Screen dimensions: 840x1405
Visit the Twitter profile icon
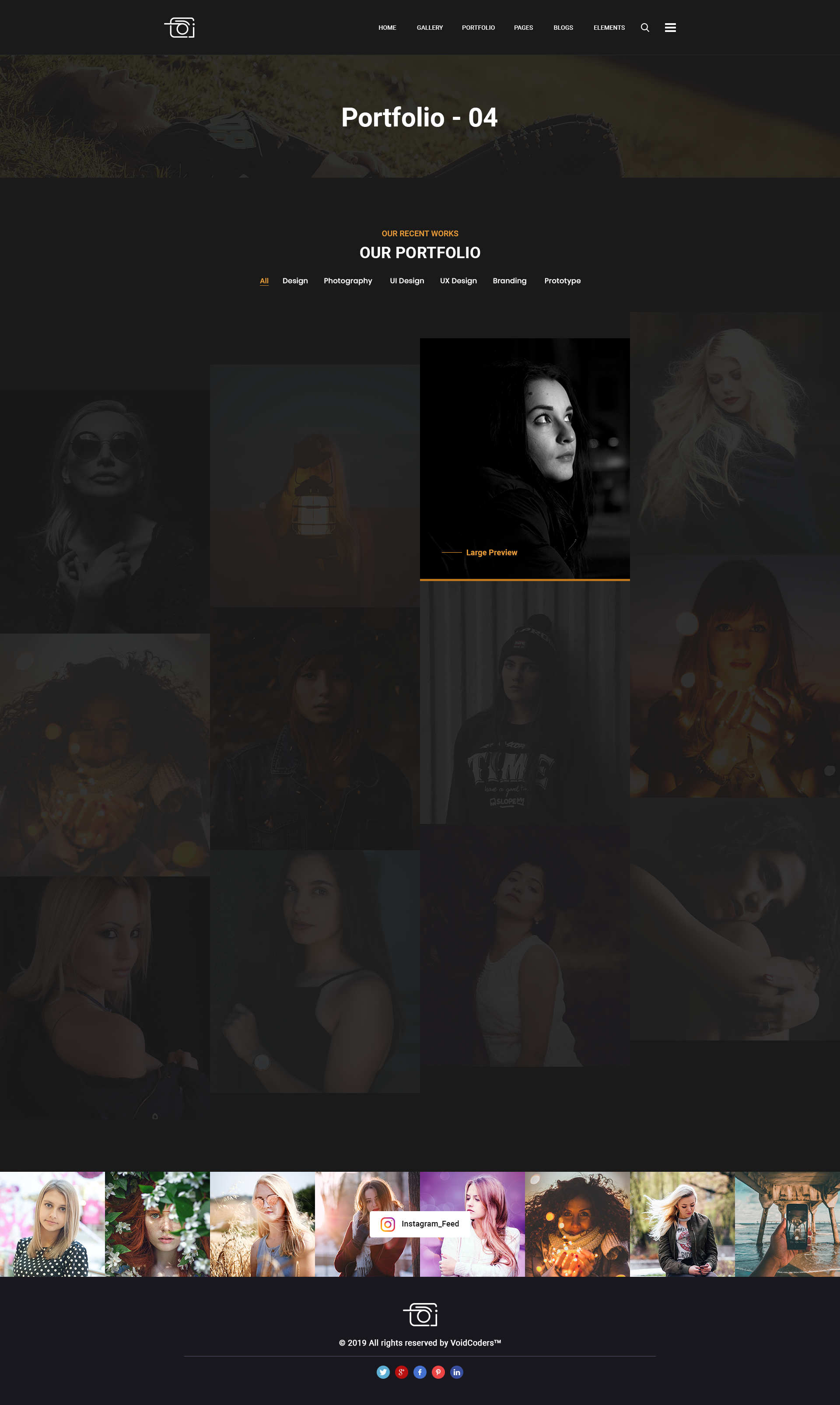pos(383,1372)
